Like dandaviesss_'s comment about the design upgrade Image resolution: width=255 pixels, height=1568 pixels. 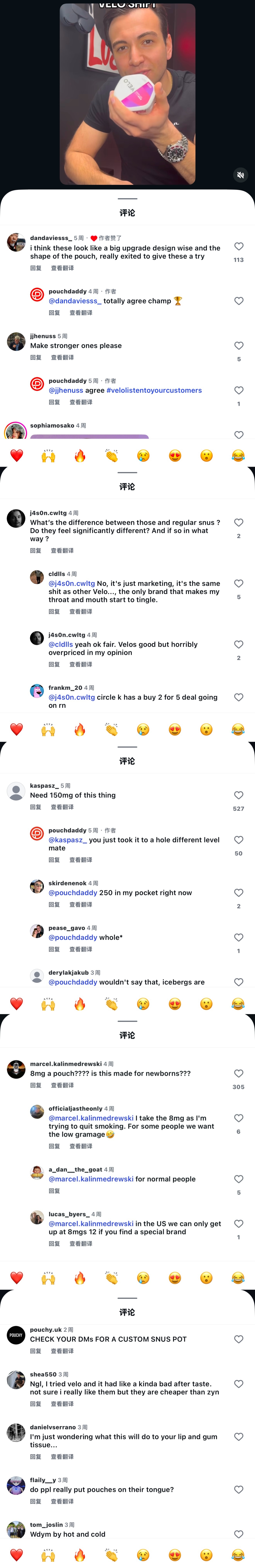[239, 247]
